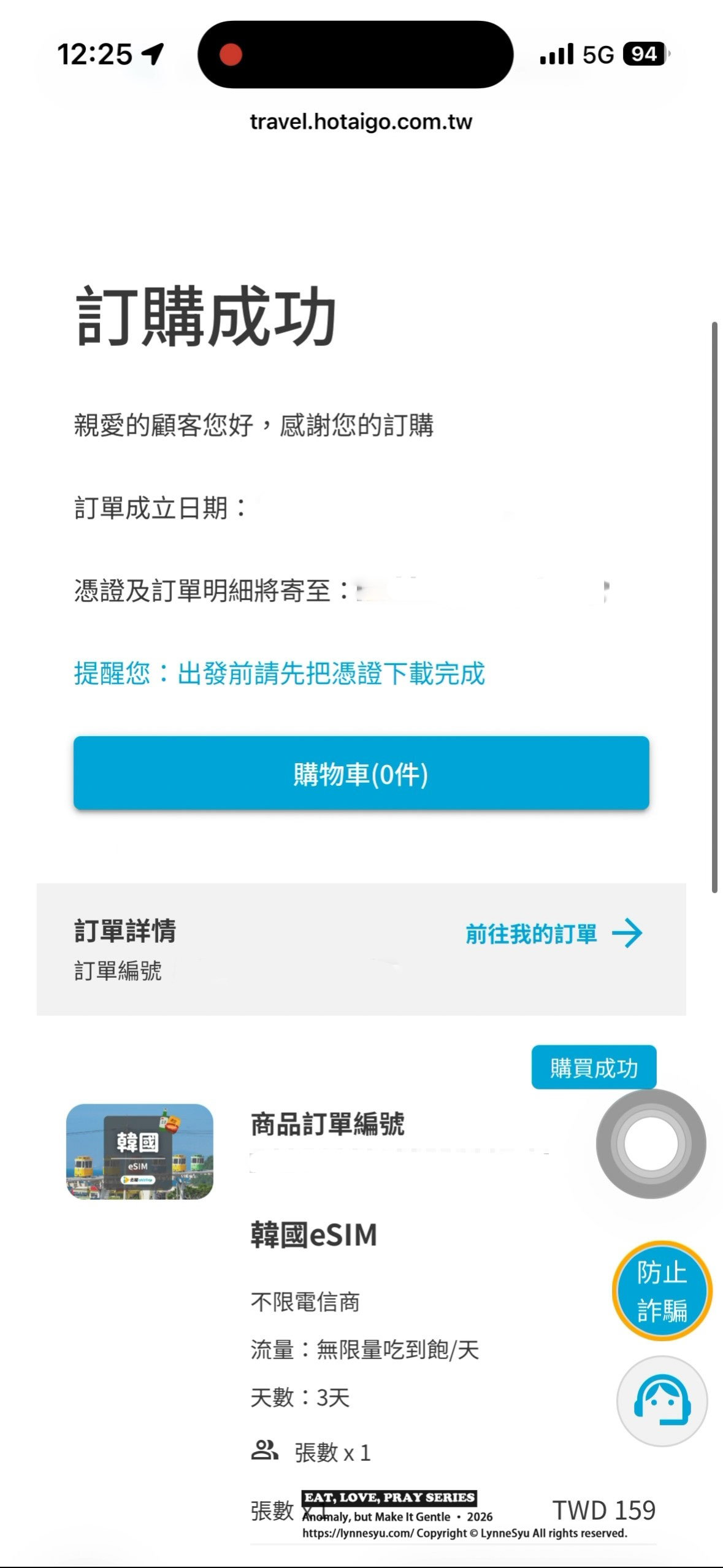Image resolution: width=723 pixels, height=1568 pixels.
Task: Tap the 防止詐騙 anti-fraud circular icon
Action: coord(661,1290)
